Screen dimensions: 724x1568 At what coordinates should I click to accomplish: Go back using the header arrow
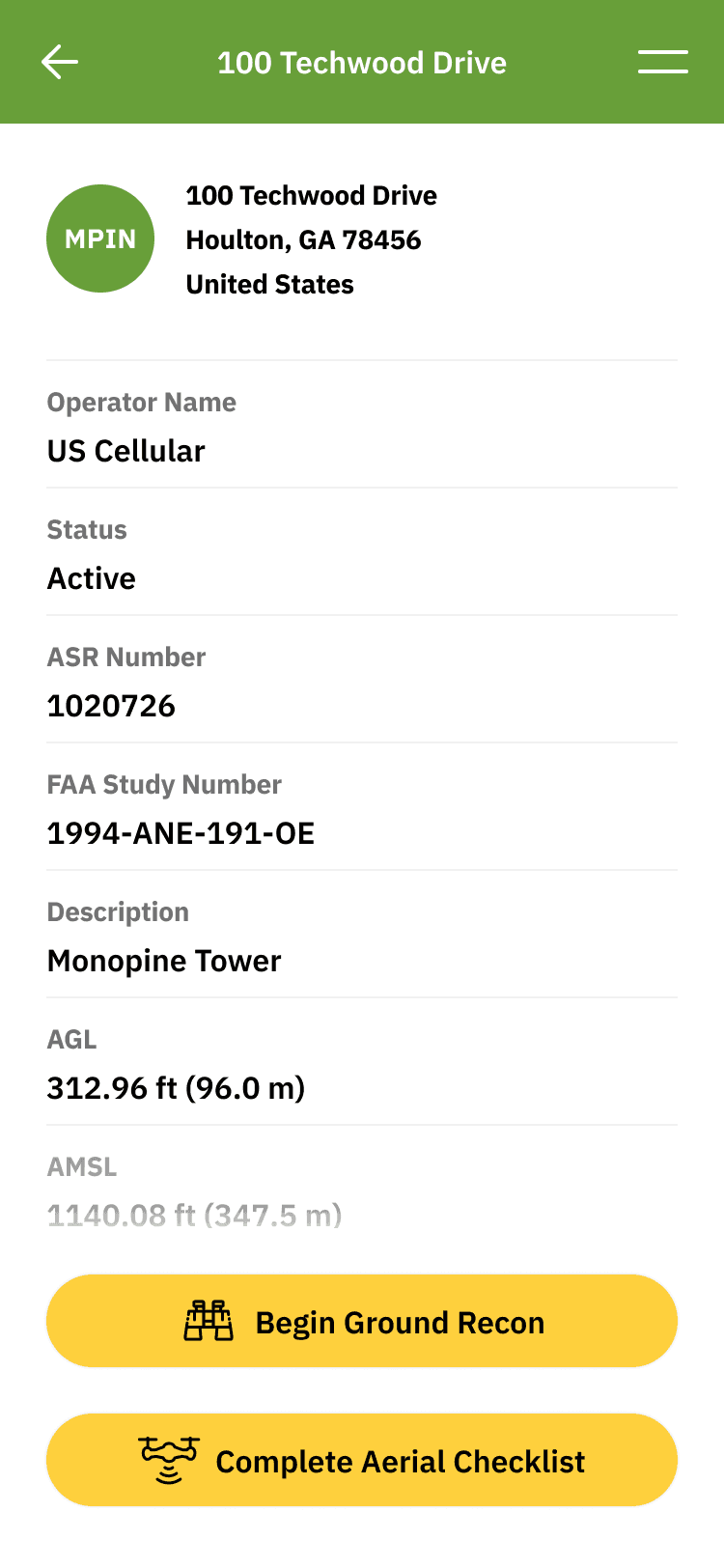[60, 63]
